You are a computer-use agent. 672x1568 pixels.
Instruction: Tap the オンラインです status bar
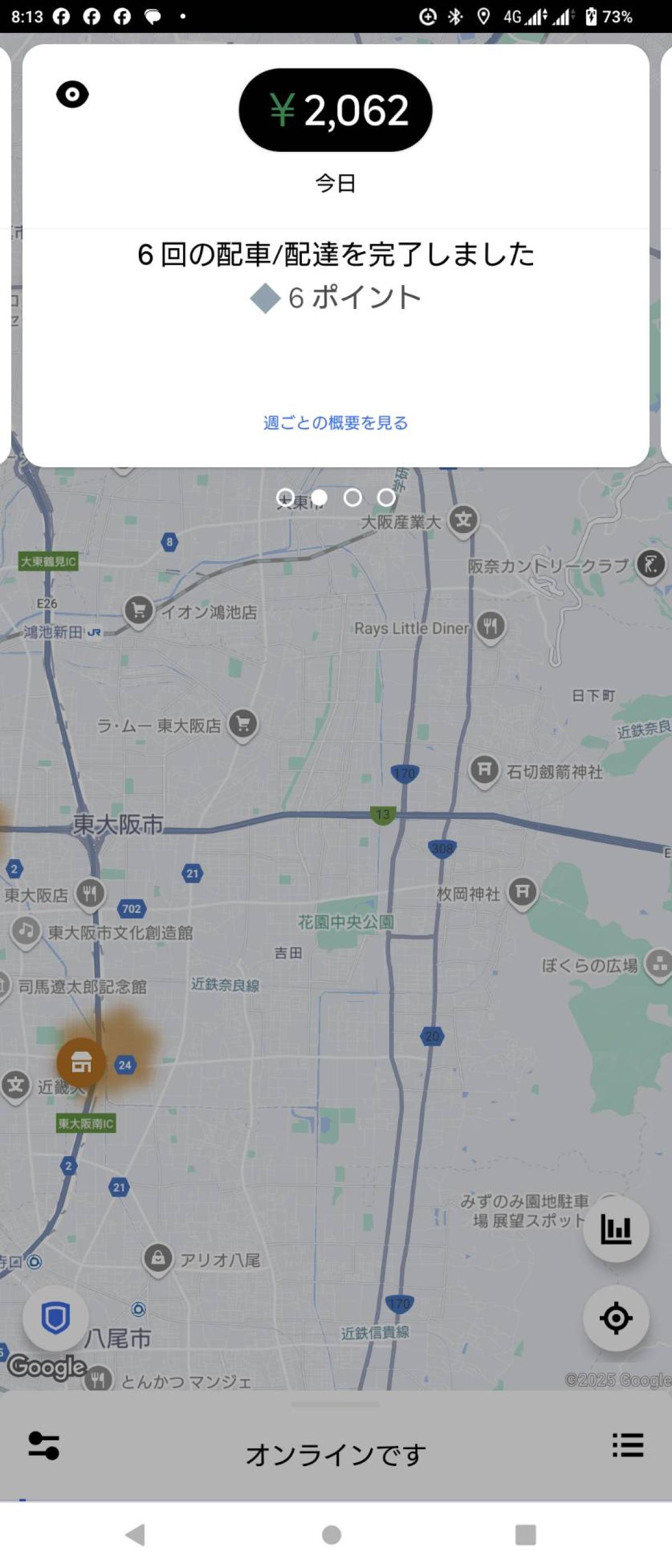(335, 1455)
